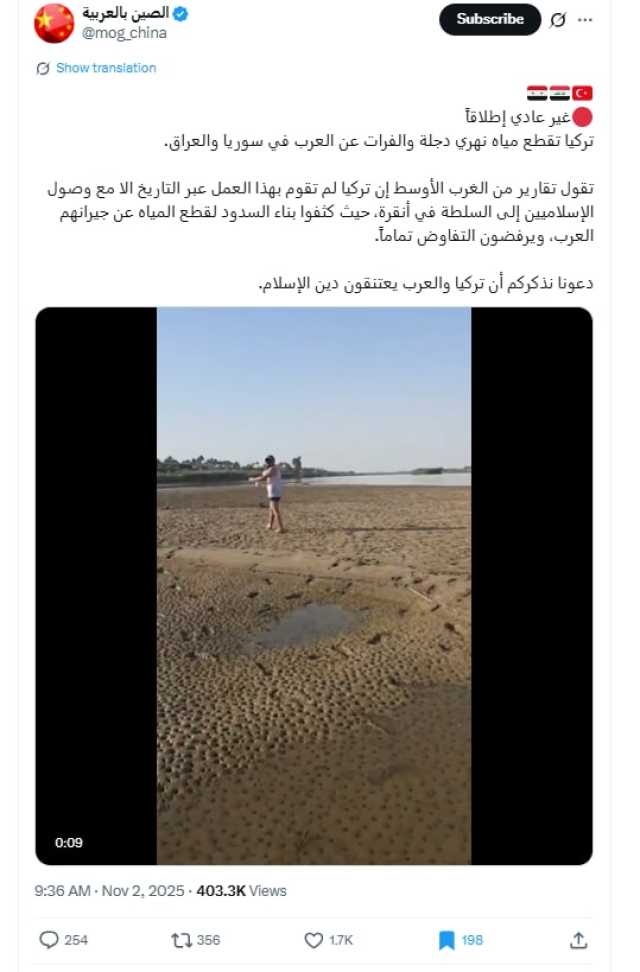Subscribe to the @mog_china account
The width and height of the screenshot is (640, 972).
[x=490, y=19]
